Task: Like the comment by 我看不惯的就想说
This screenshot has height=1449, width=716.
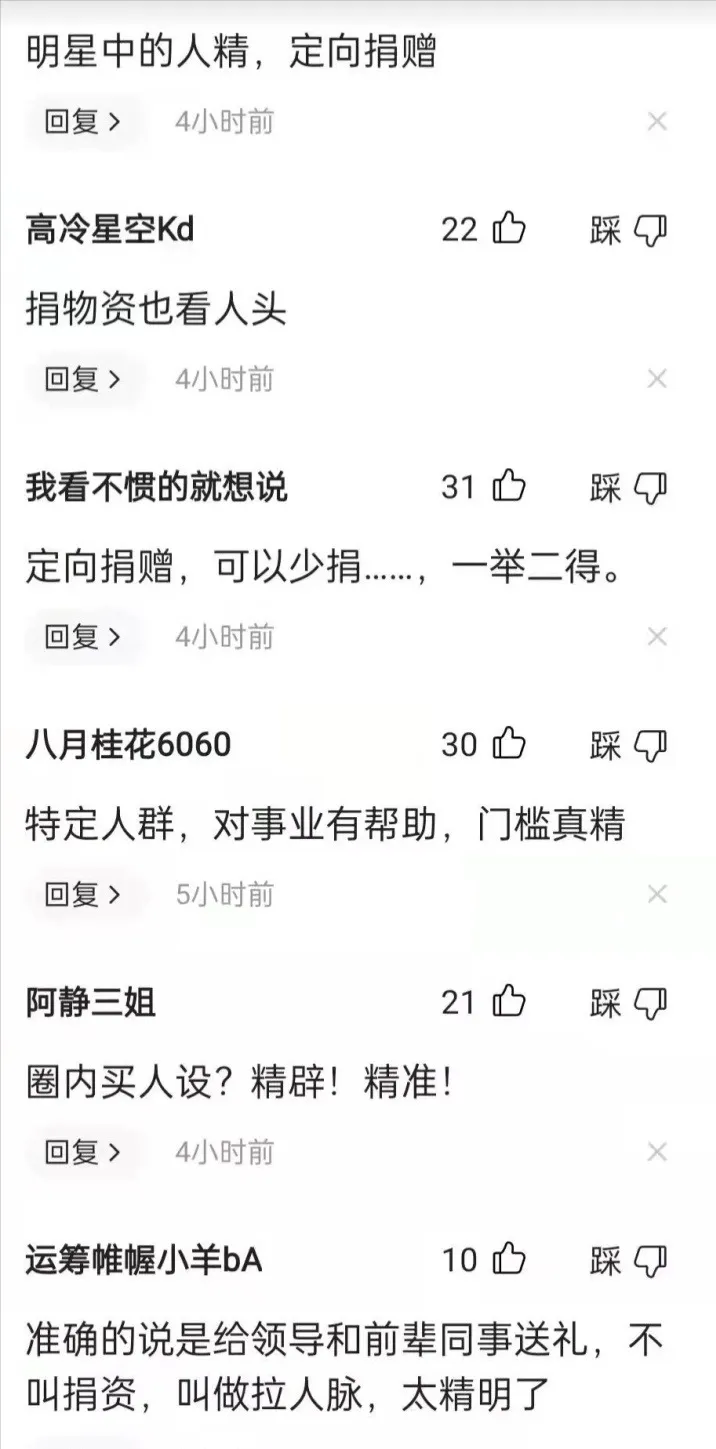Action: [x=509, y=487]
